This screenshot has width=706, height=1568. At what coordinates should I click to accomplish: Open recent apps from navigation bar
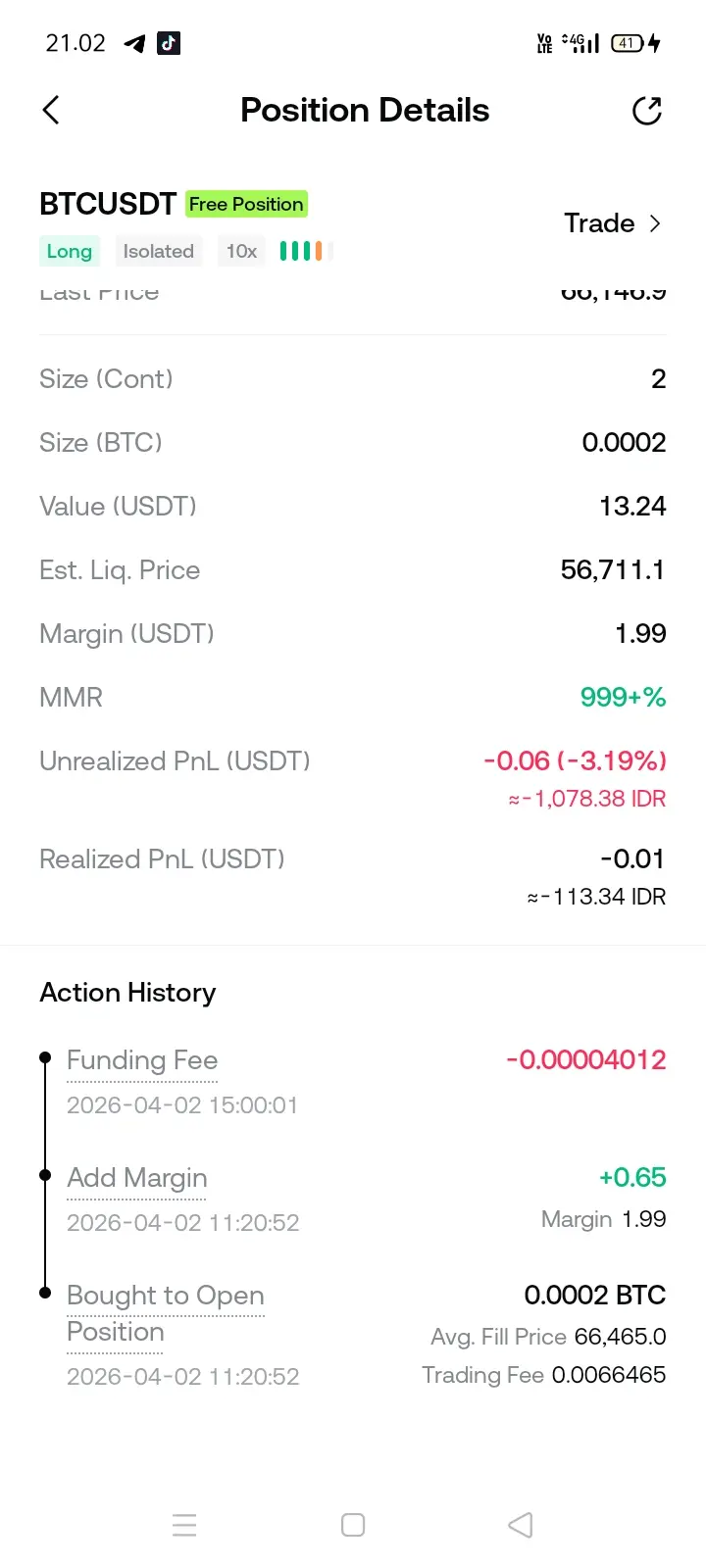[184, 1525]
